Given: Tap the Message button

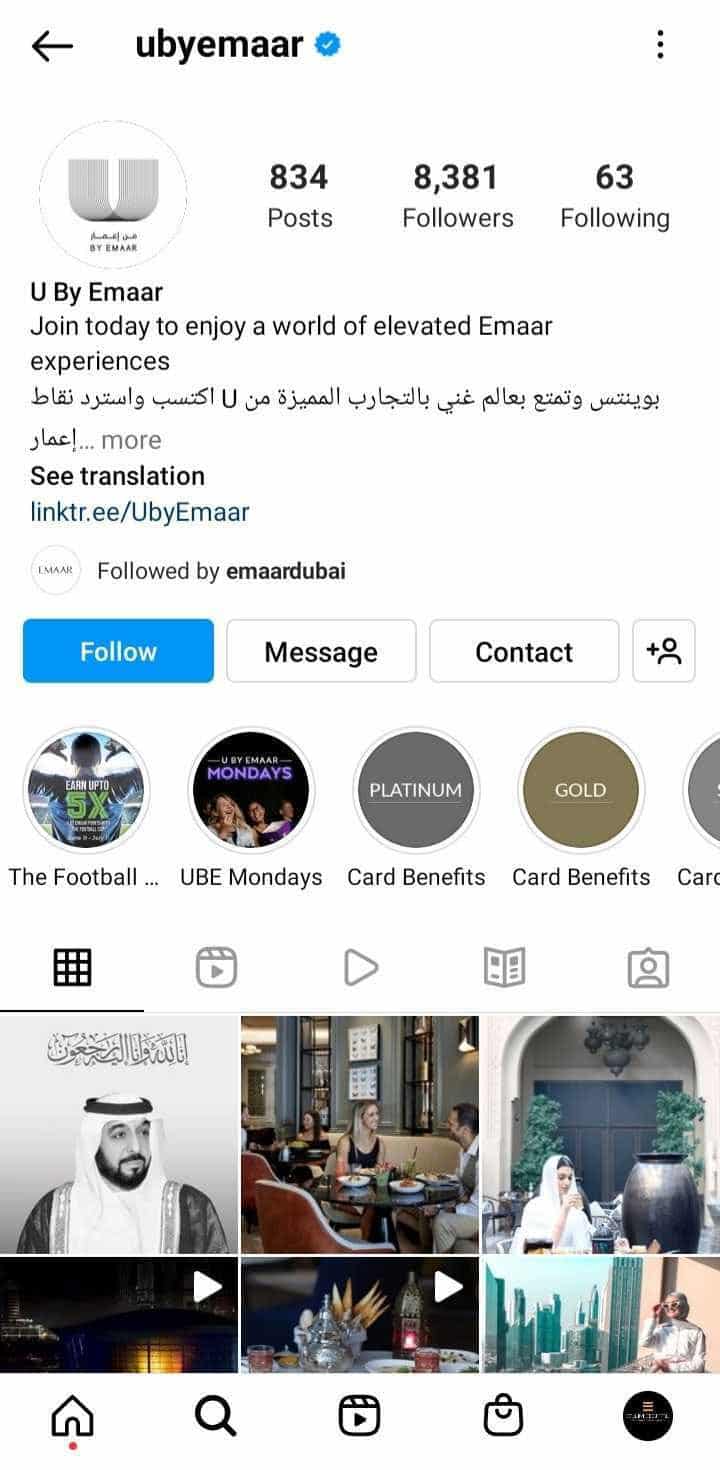Looking at the screenshot, I should click(x=321, y=651).
